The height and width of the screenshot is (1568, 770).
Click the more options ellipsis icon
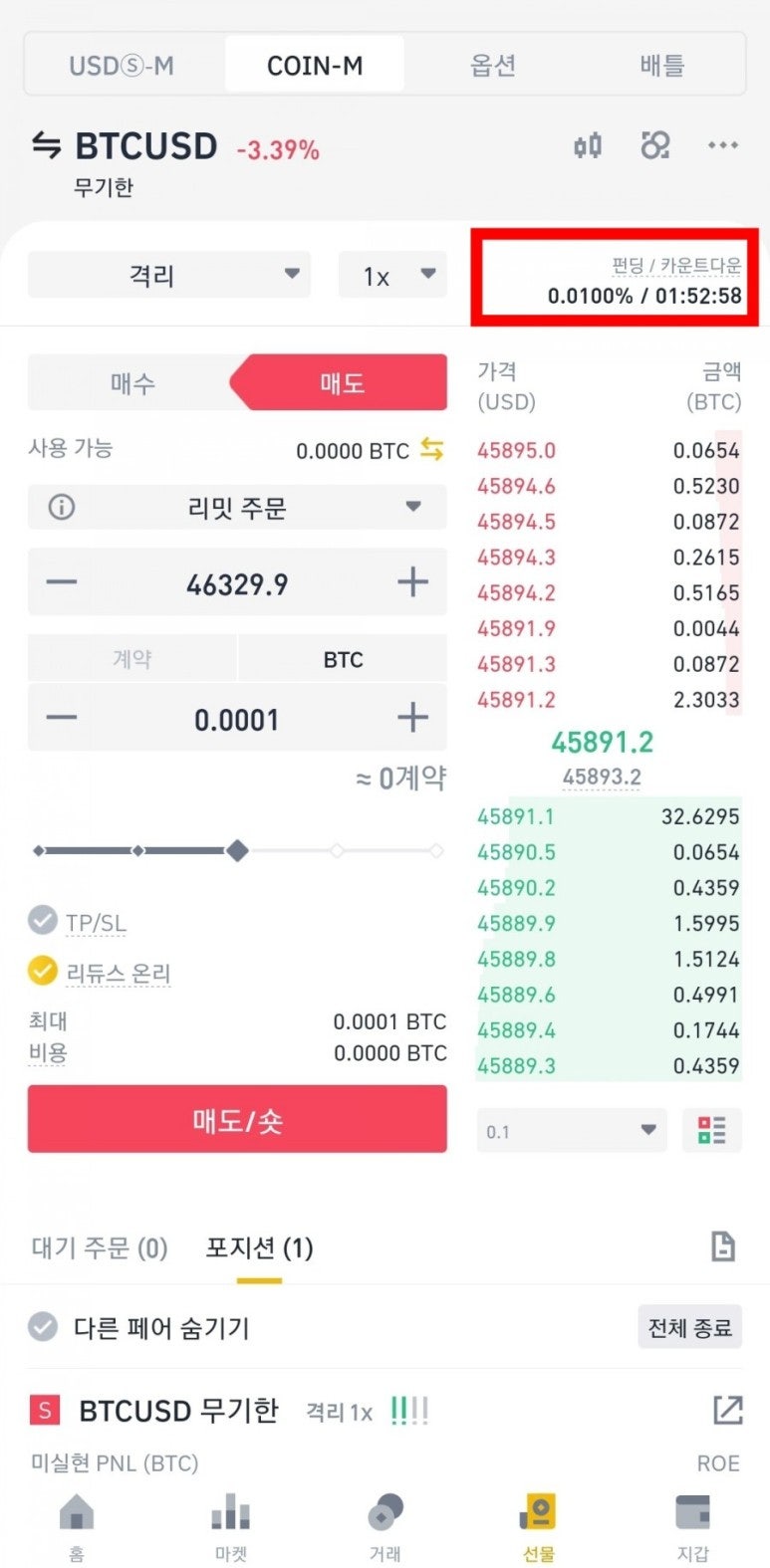pyautogui.click(x=721, y=145)
